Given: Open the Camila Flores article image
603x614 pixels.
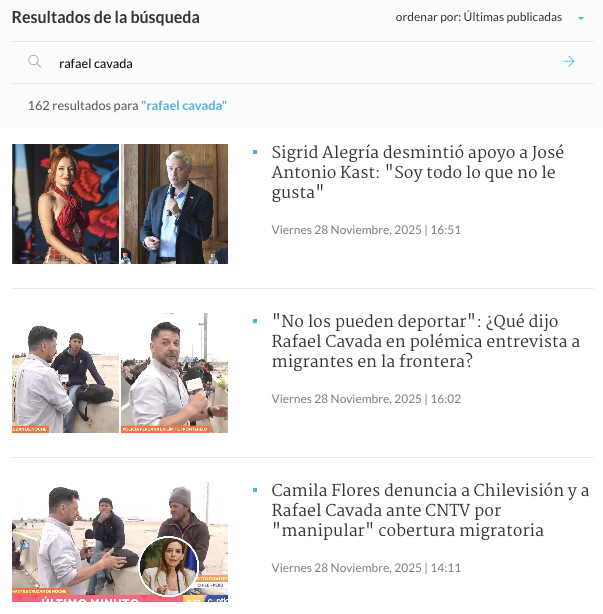Looking at the screenshot, I should [x=120, y=542].
